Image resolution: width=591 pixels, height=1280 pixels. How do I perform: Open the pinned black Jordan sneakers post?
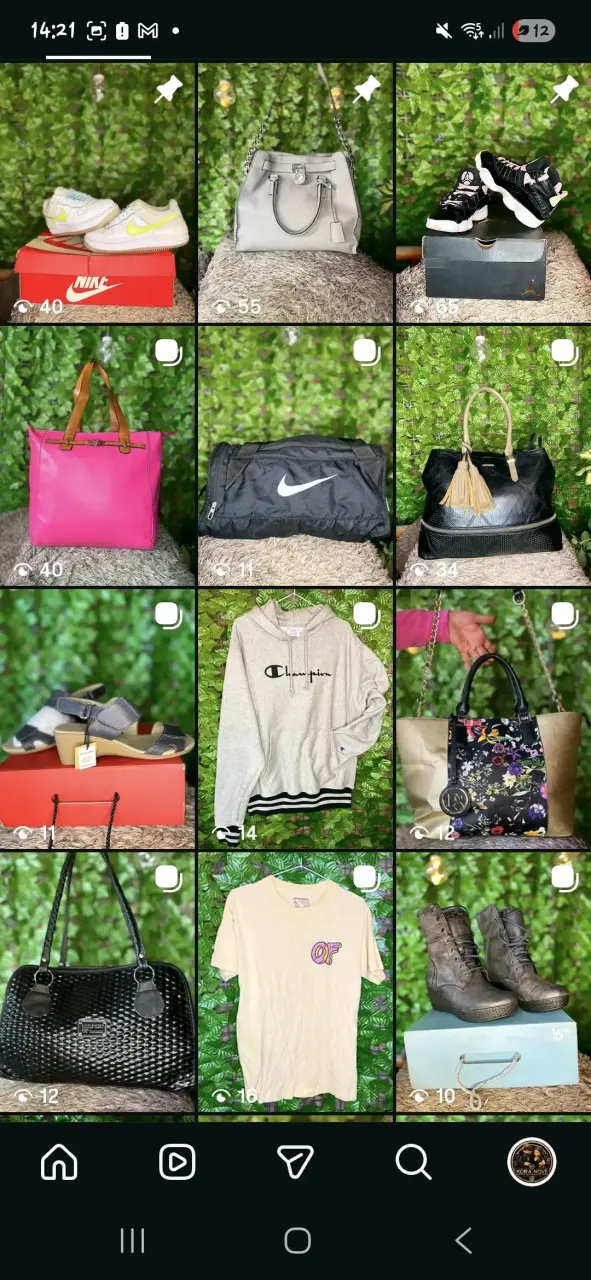click(493, 193)
